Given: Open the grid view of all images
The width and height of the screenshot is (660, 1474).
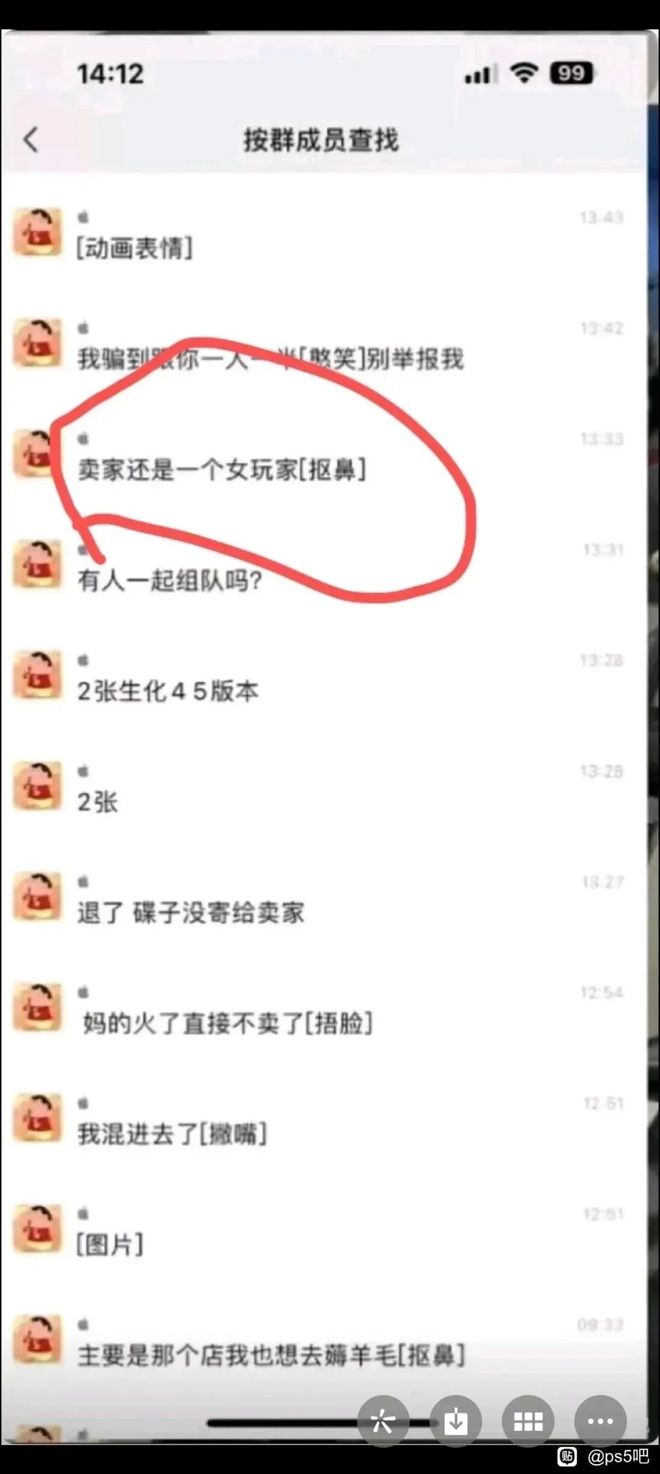Looking at the screenshot, I should pos(528,1422).
